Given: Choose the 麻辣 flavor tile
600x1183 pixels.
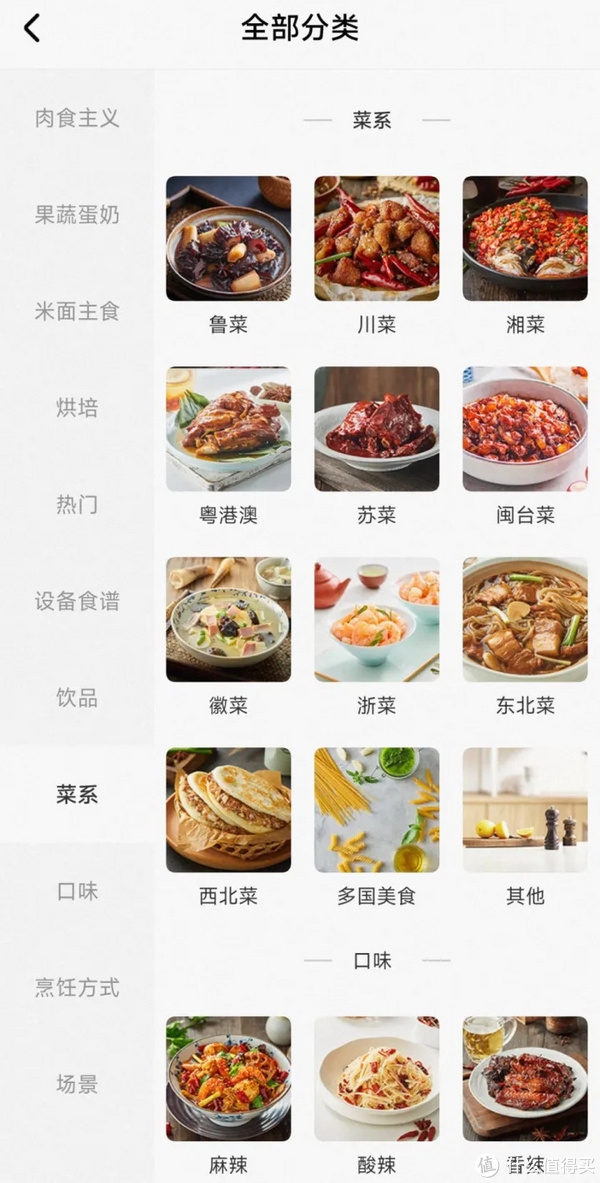Looking at the screenshot, I should (228, 1079).
